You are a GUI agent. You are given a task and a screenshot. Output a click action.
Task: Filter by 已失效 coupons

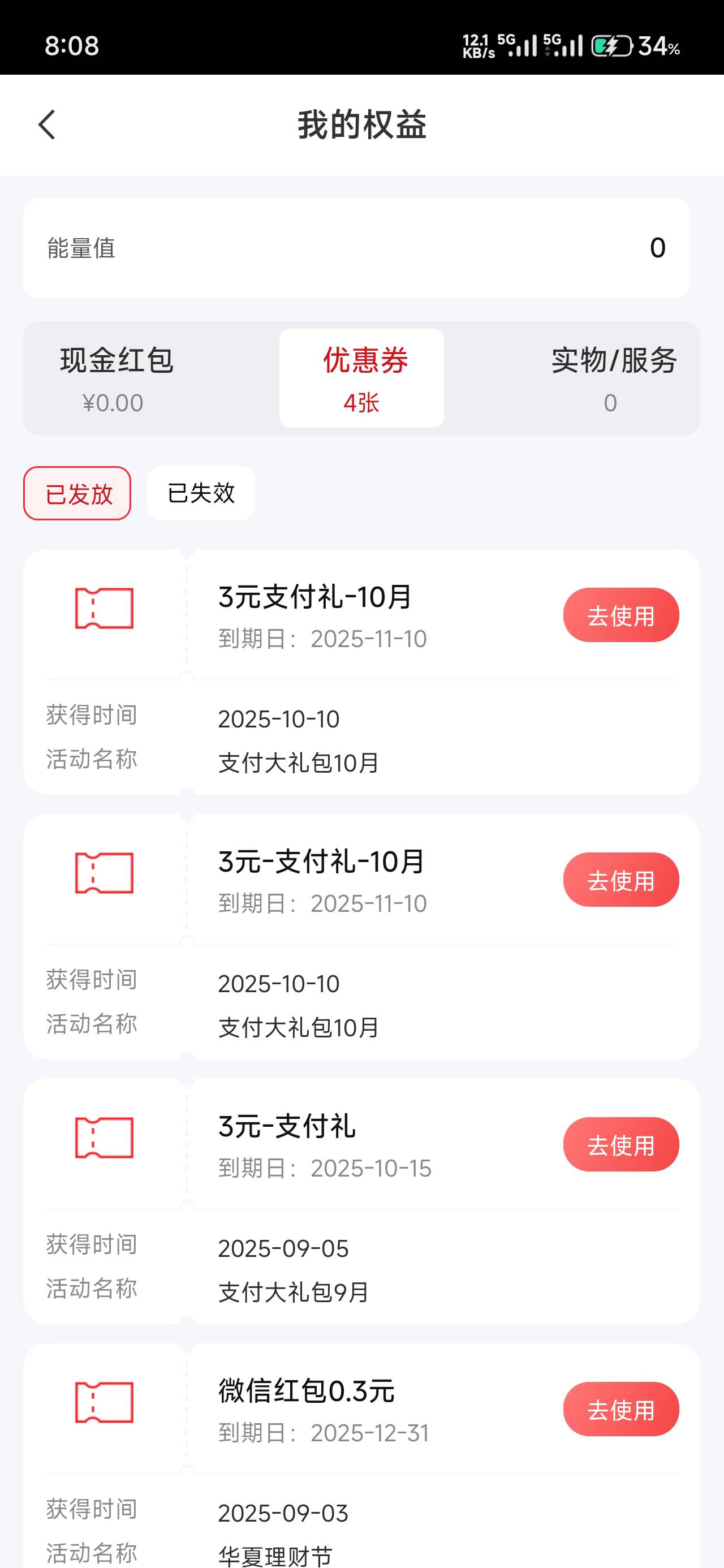(201, 494)
